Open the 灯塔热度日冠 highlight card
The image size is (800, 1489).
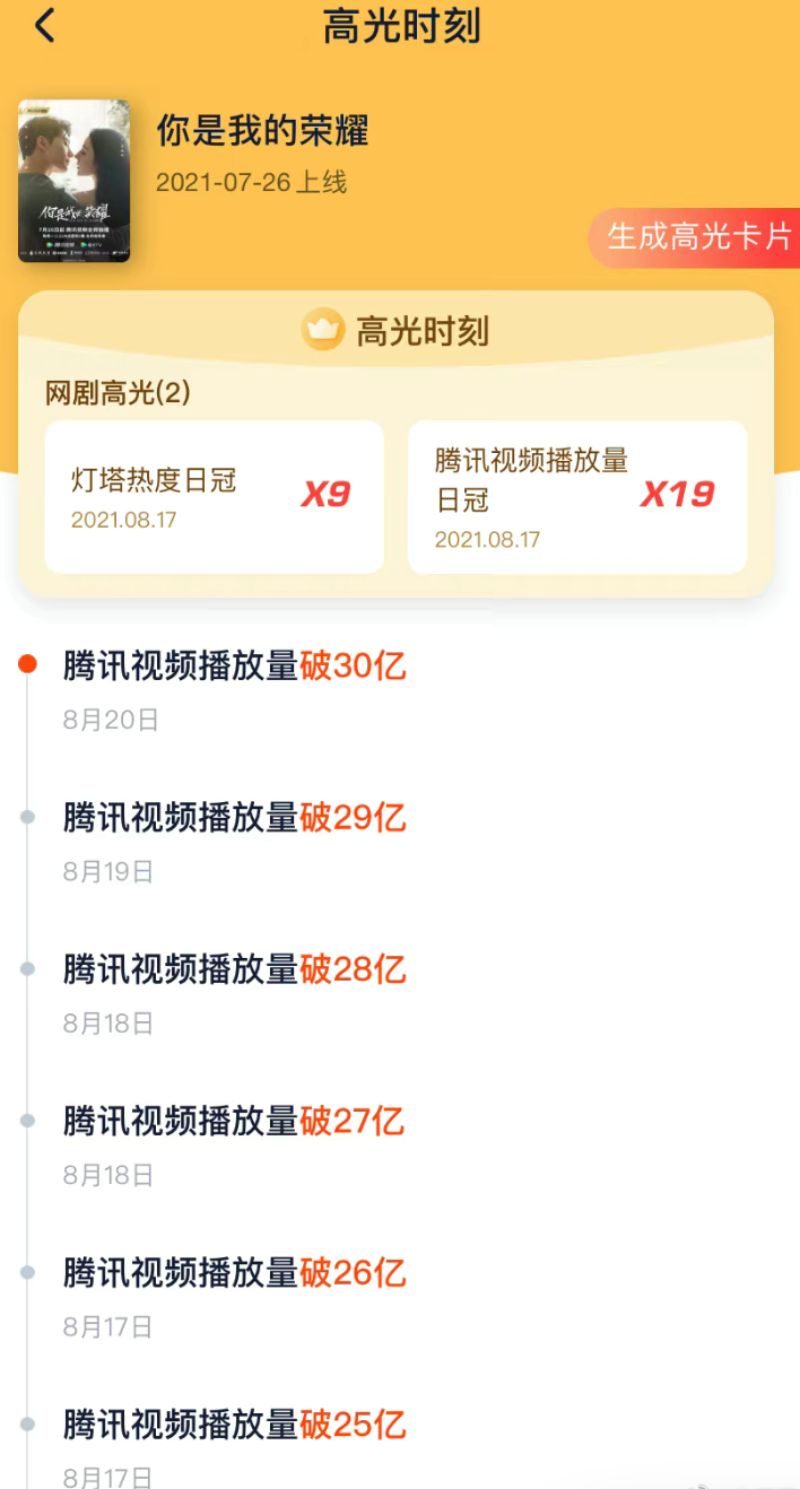pyautogui.click(x=214, y=497)
